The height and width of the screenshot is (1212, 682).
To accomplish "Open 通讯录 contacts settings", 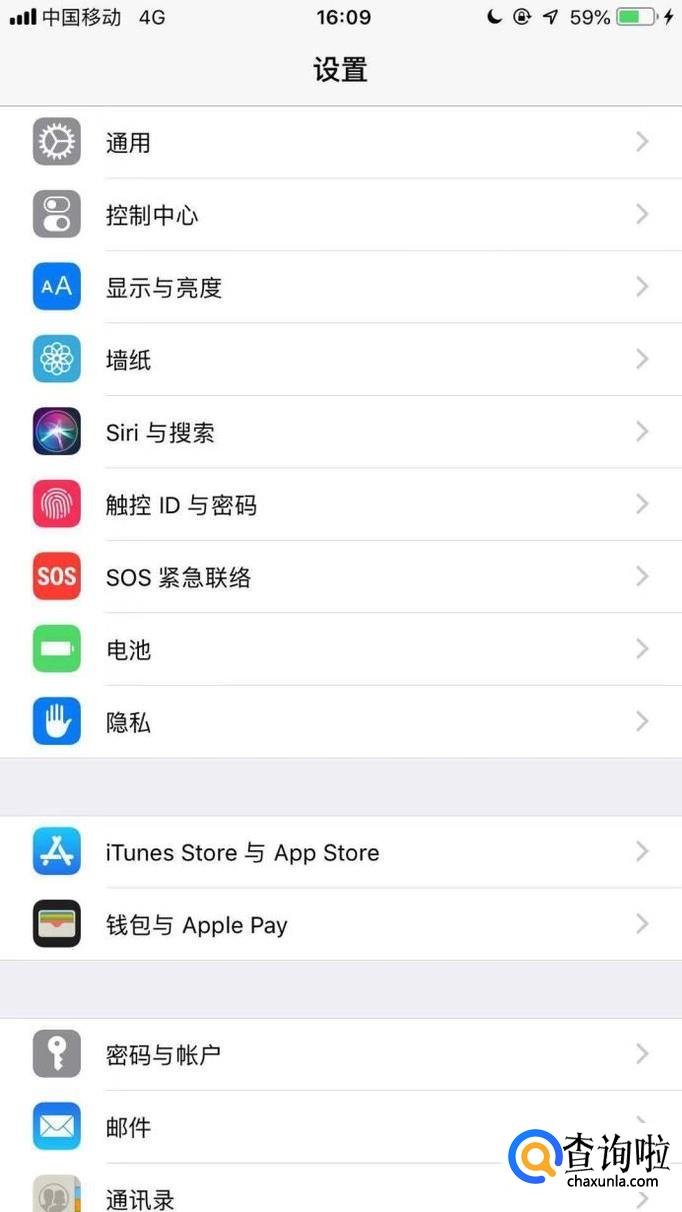I will tap(300, 1195).
